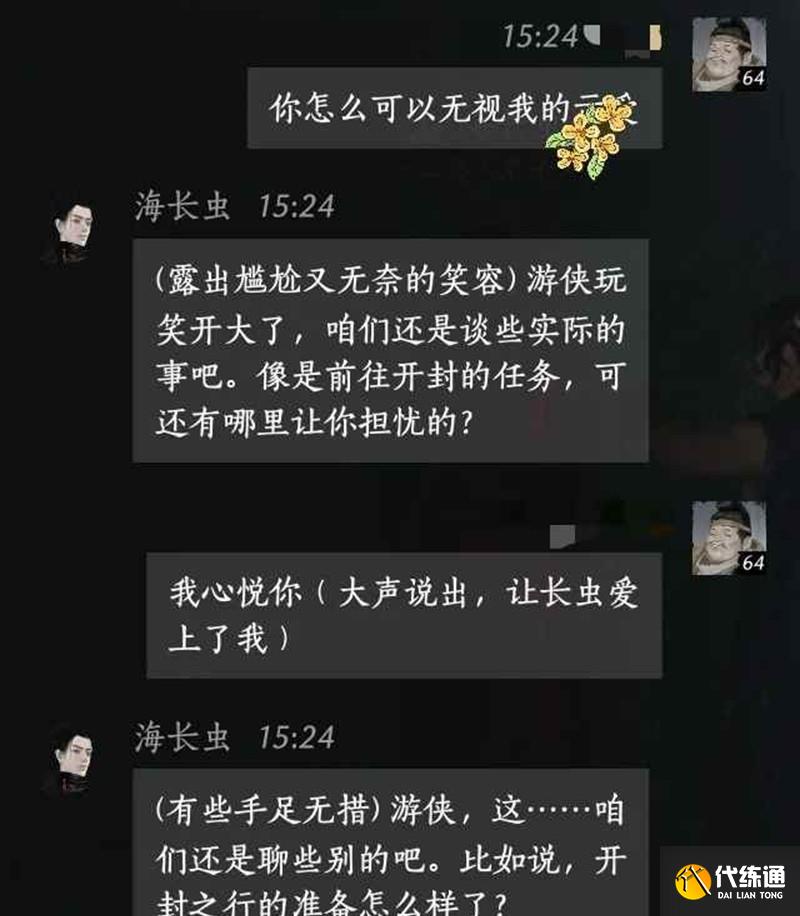Tap my avatar above the 你怎么可以无视我的 message

pos(728,54)
